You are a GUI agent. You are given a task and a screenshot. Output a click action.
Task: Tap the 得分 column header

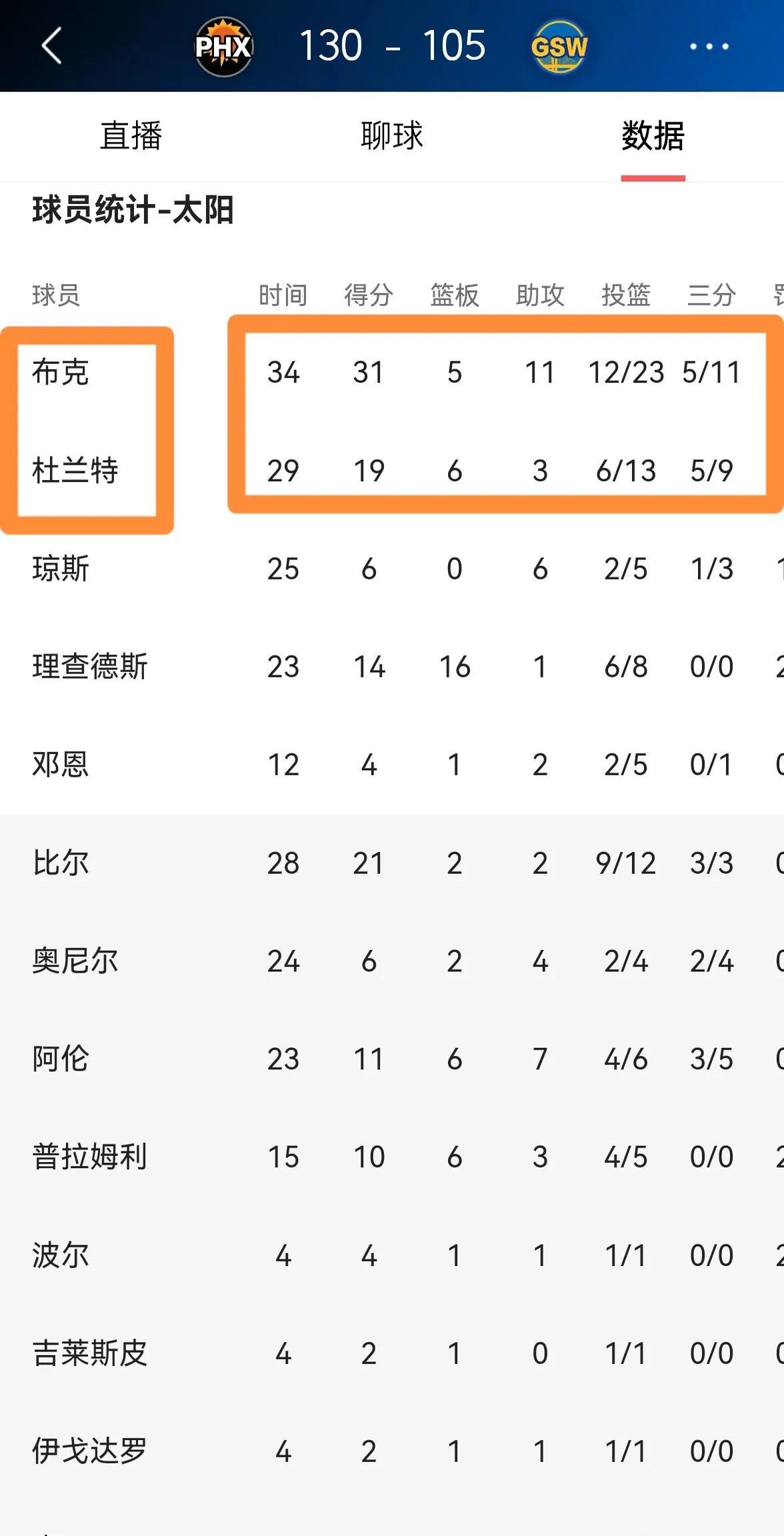click(x=369, y=294)
